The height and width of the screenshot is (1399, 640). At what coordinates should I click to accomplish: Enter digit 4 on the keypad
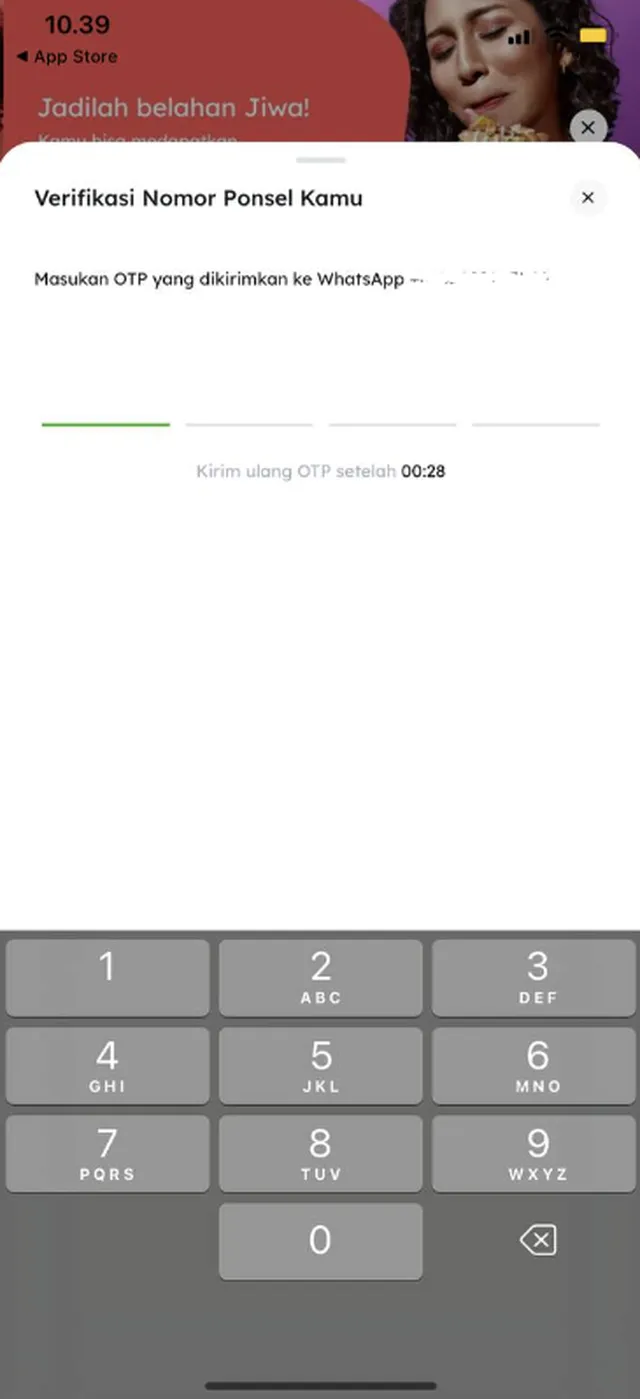coord(107,1065)
